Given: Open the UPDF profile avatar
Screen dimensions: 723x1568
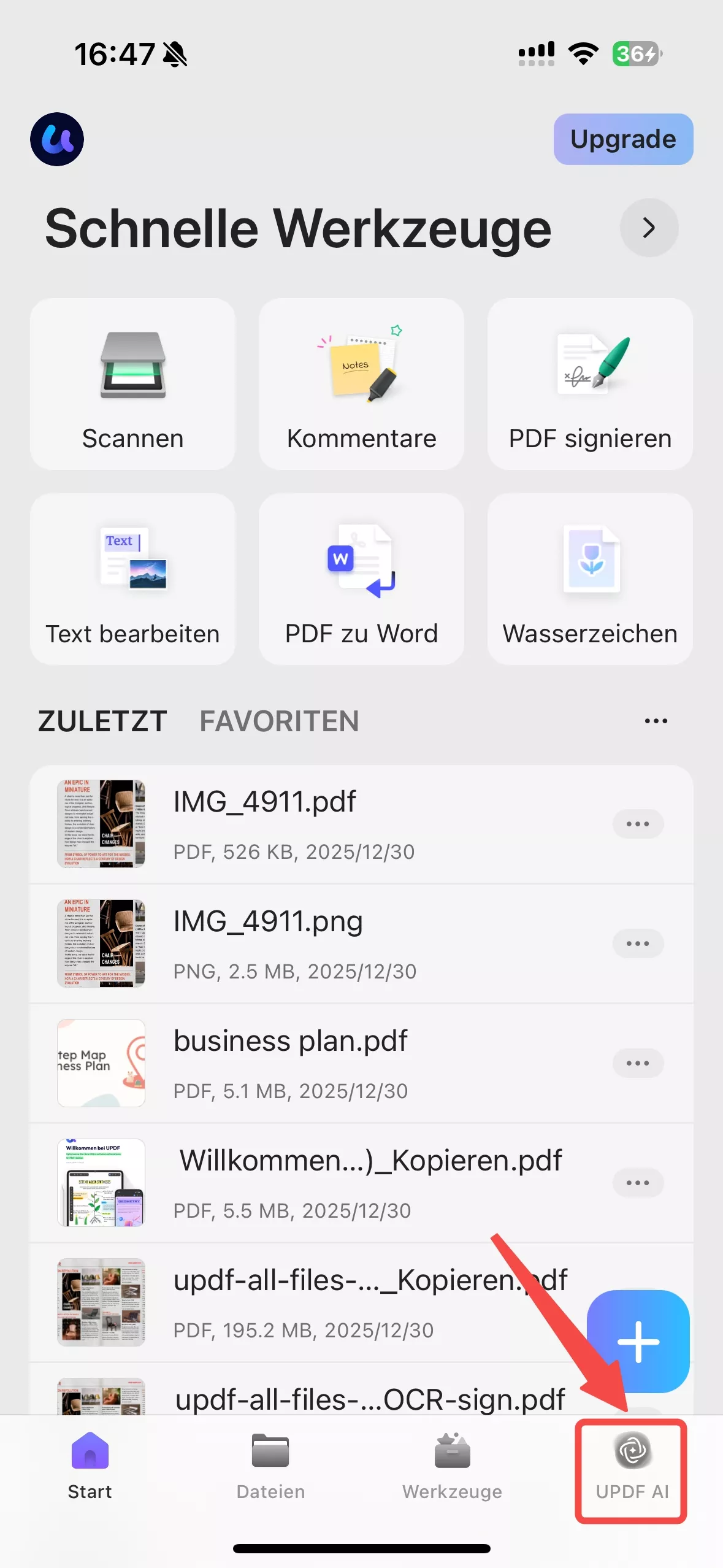Looking at the screenshot, I should coord(57,139).
